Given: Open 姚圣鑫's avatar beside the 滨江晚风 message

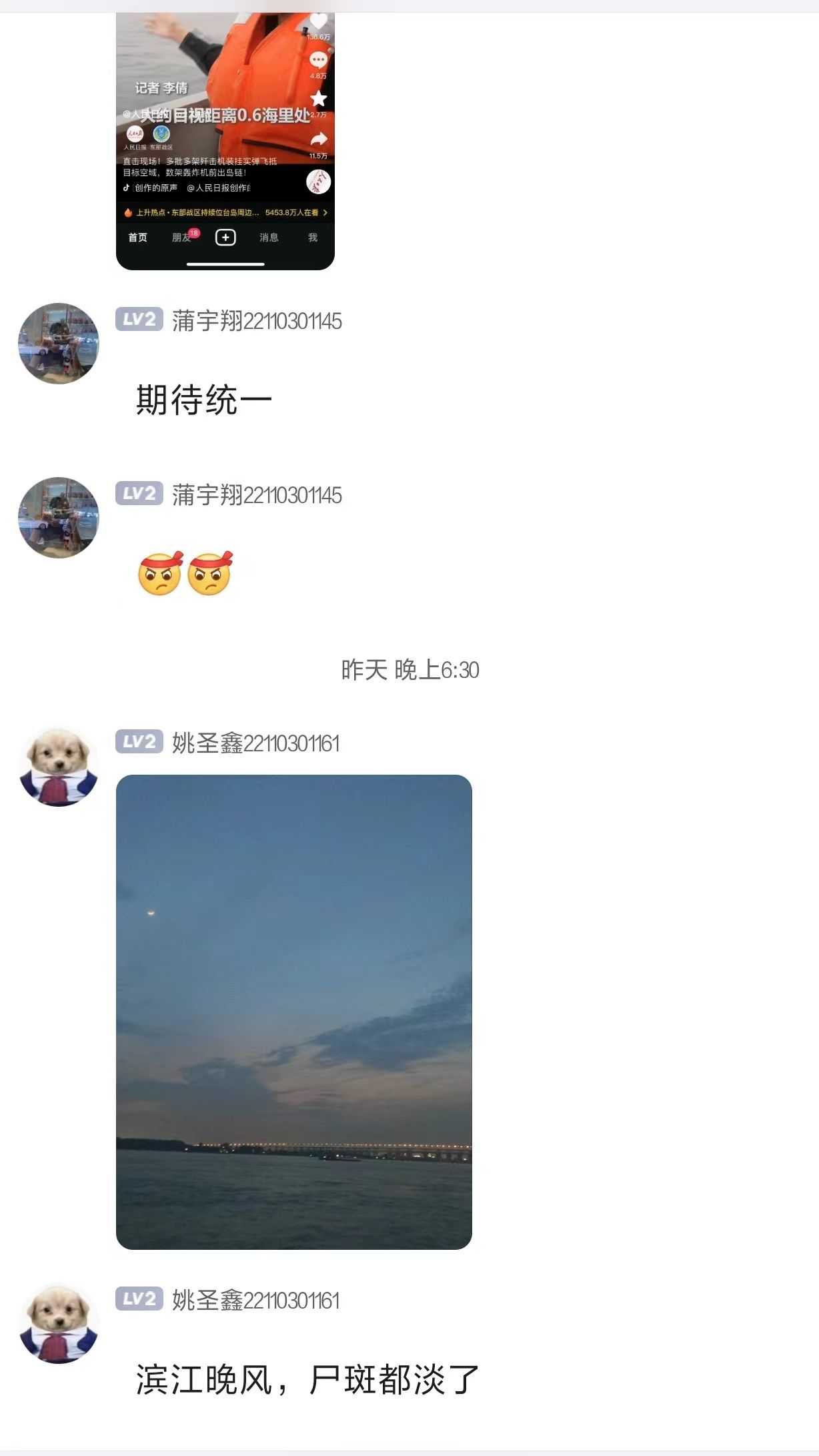Looking at the screenshot, I should tap(59, 1324).
